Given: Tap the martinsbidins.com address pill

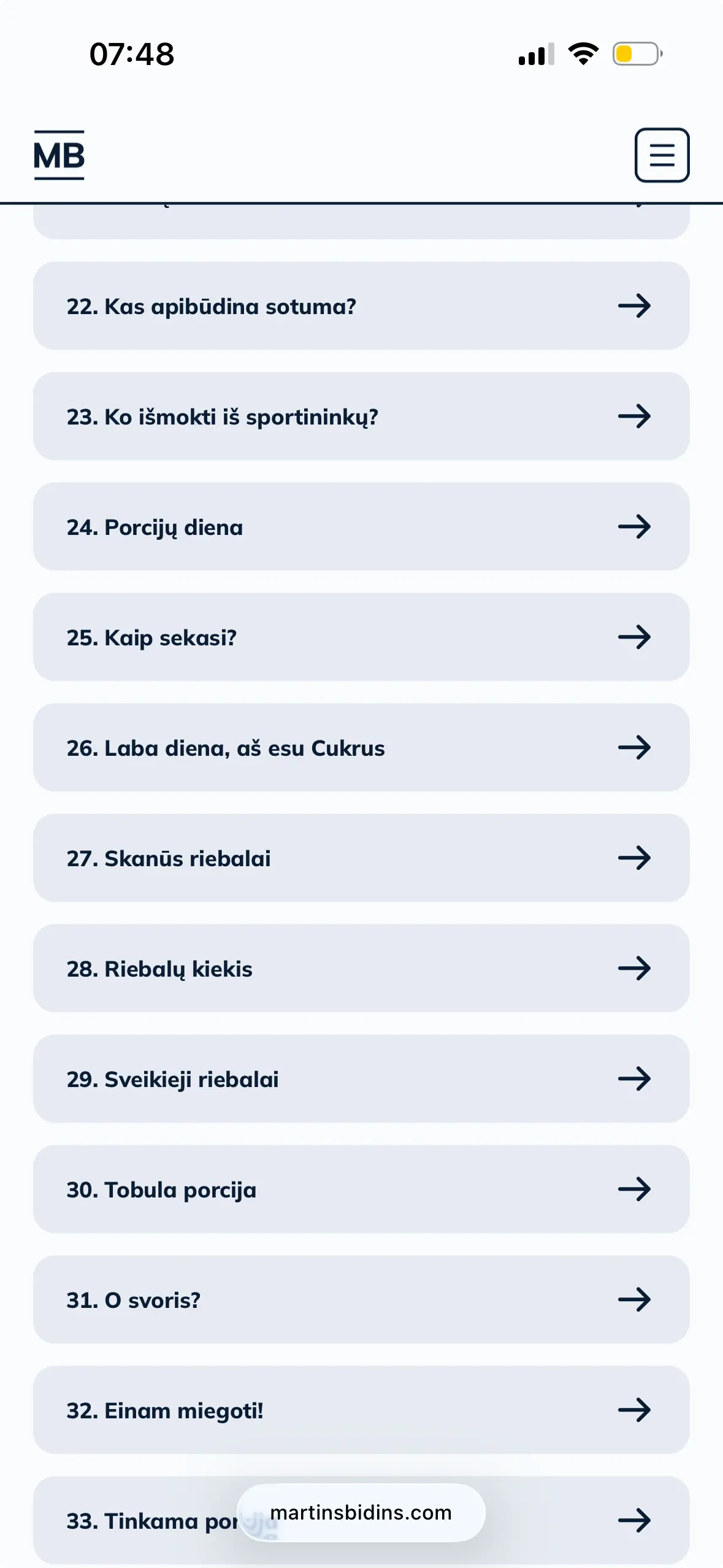Looking at the screenshot, I should pos(361,1513).
